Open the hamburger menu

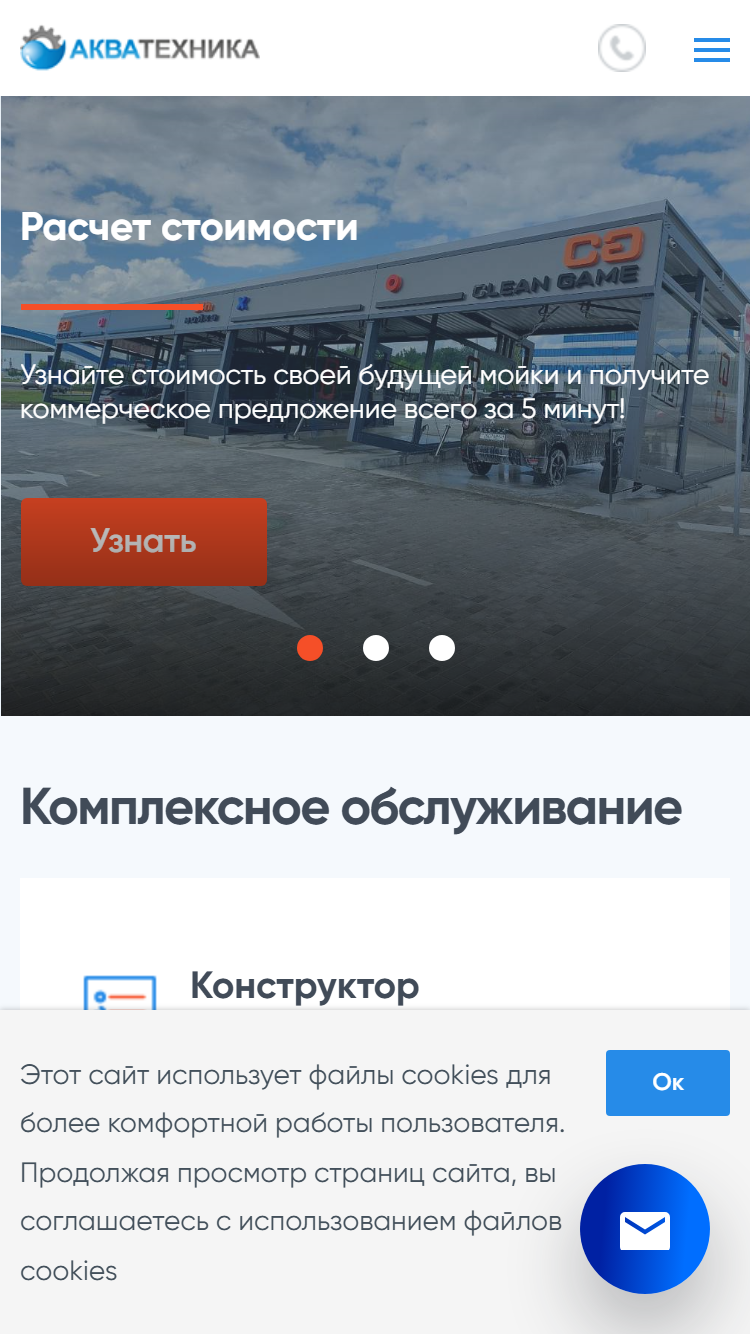[712, 49]
